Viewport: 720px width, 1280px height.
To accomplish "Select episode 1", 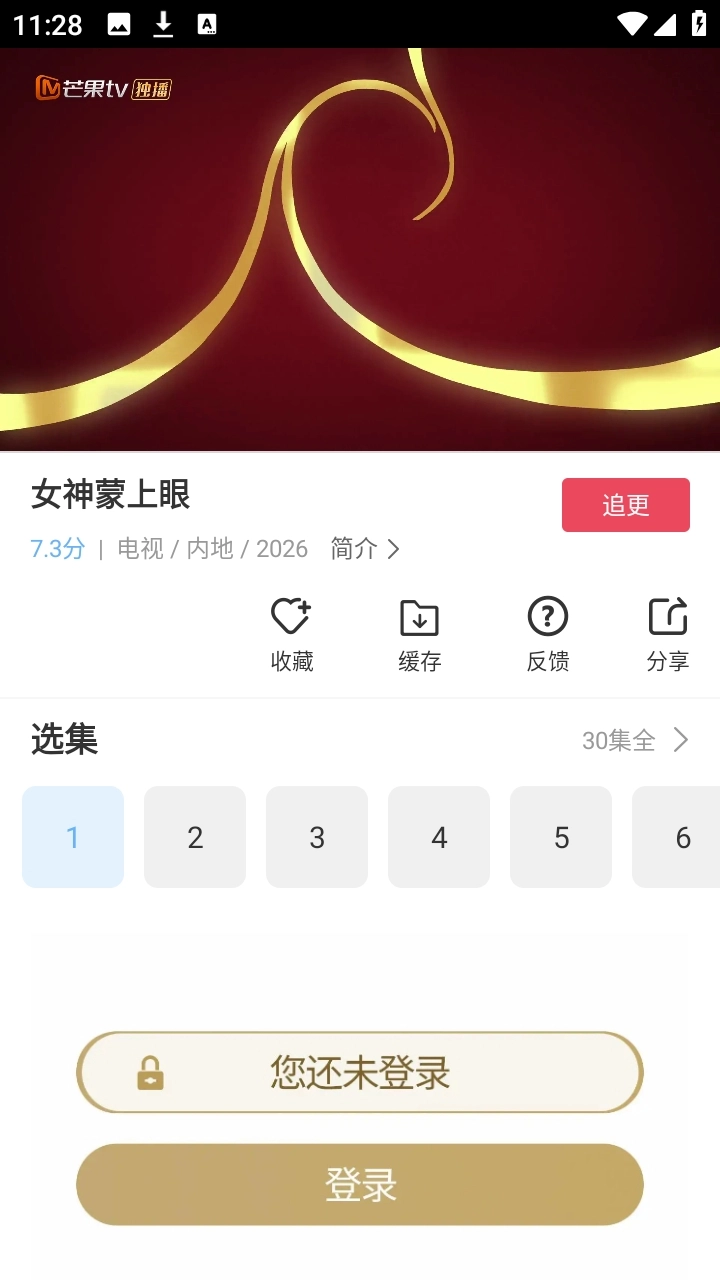I will 73,837.
